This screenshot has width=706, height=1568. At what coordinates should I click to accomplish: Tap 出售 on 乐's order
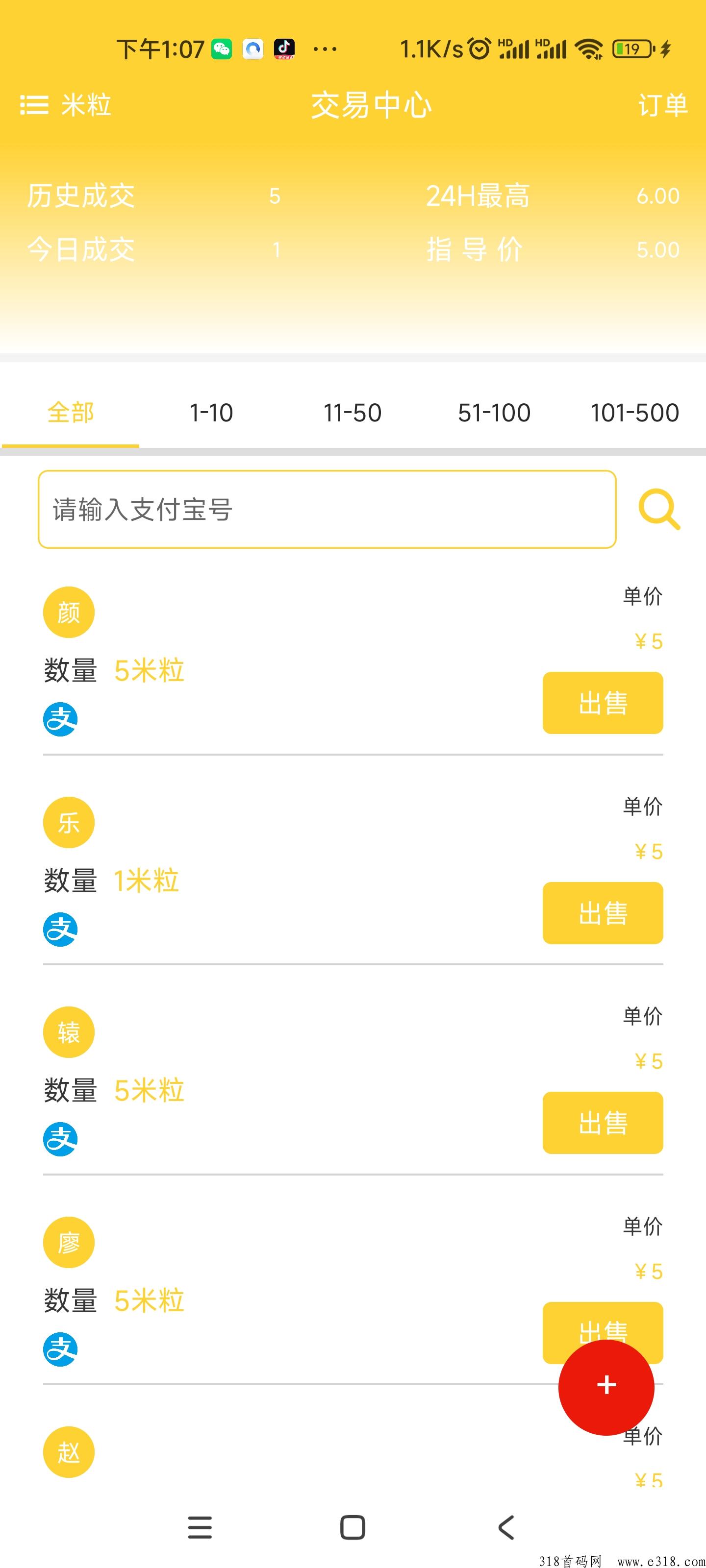point(603,913)
